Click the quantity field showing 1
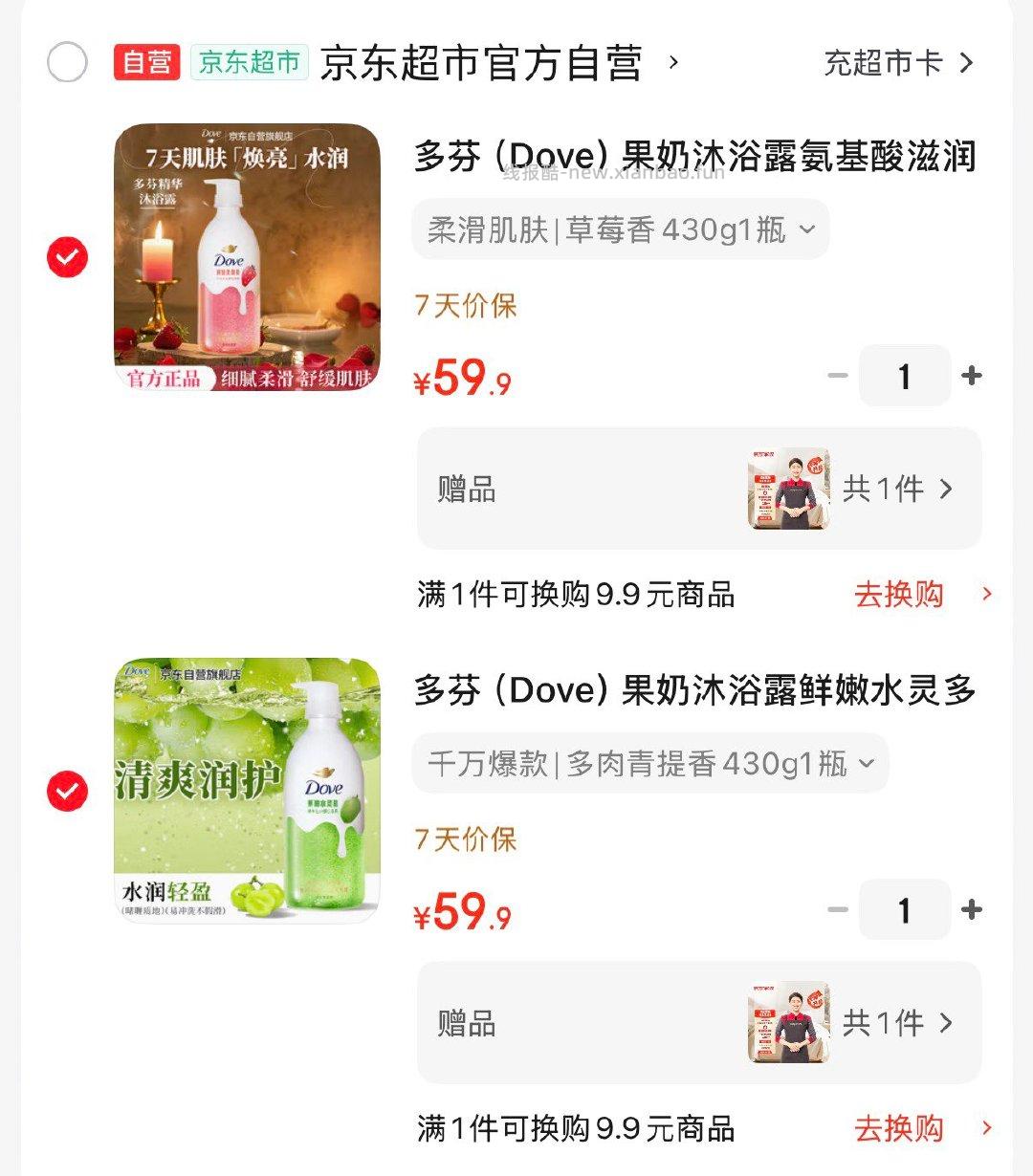1033x1176 pixels. click(905, 375)
